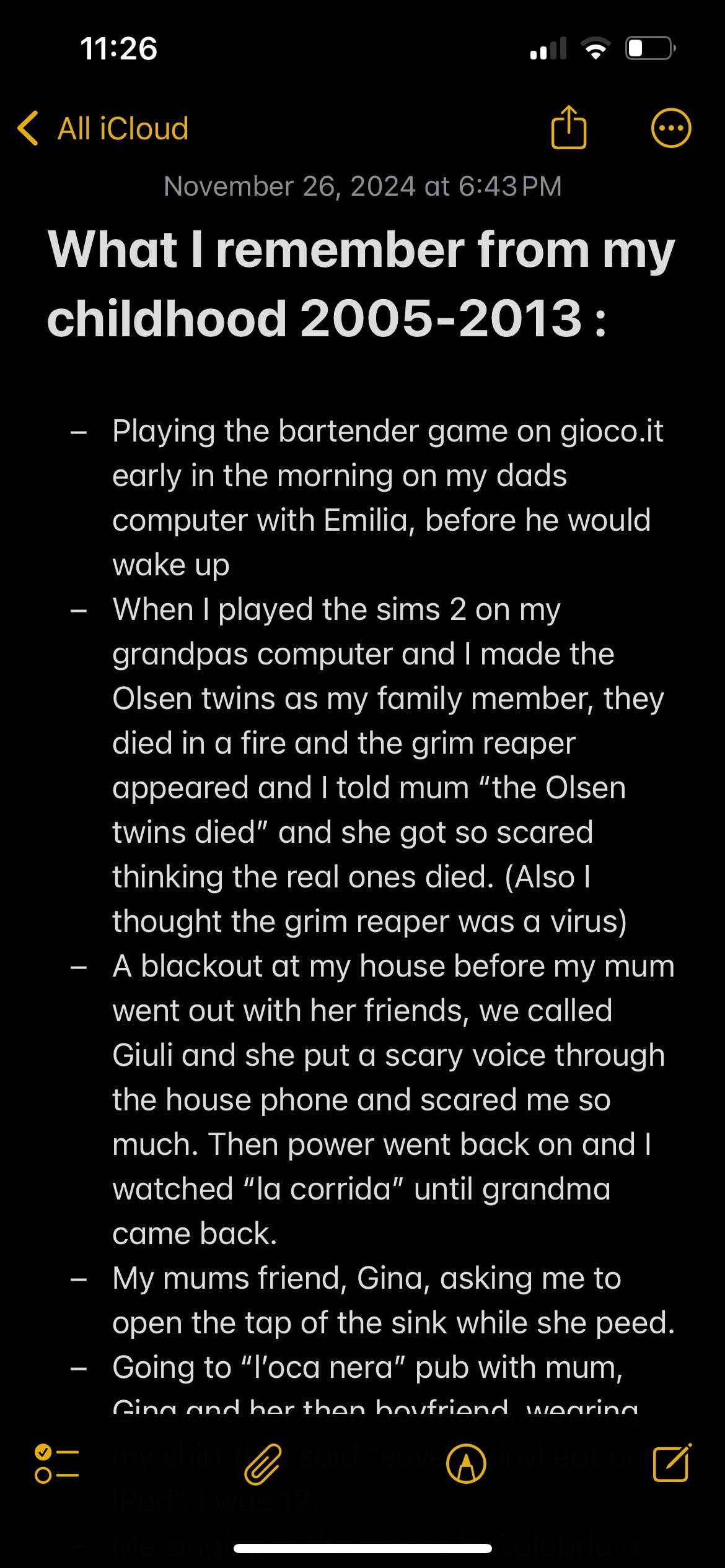
Task: Add a checklist to the note
Action: click(57, 1464)
